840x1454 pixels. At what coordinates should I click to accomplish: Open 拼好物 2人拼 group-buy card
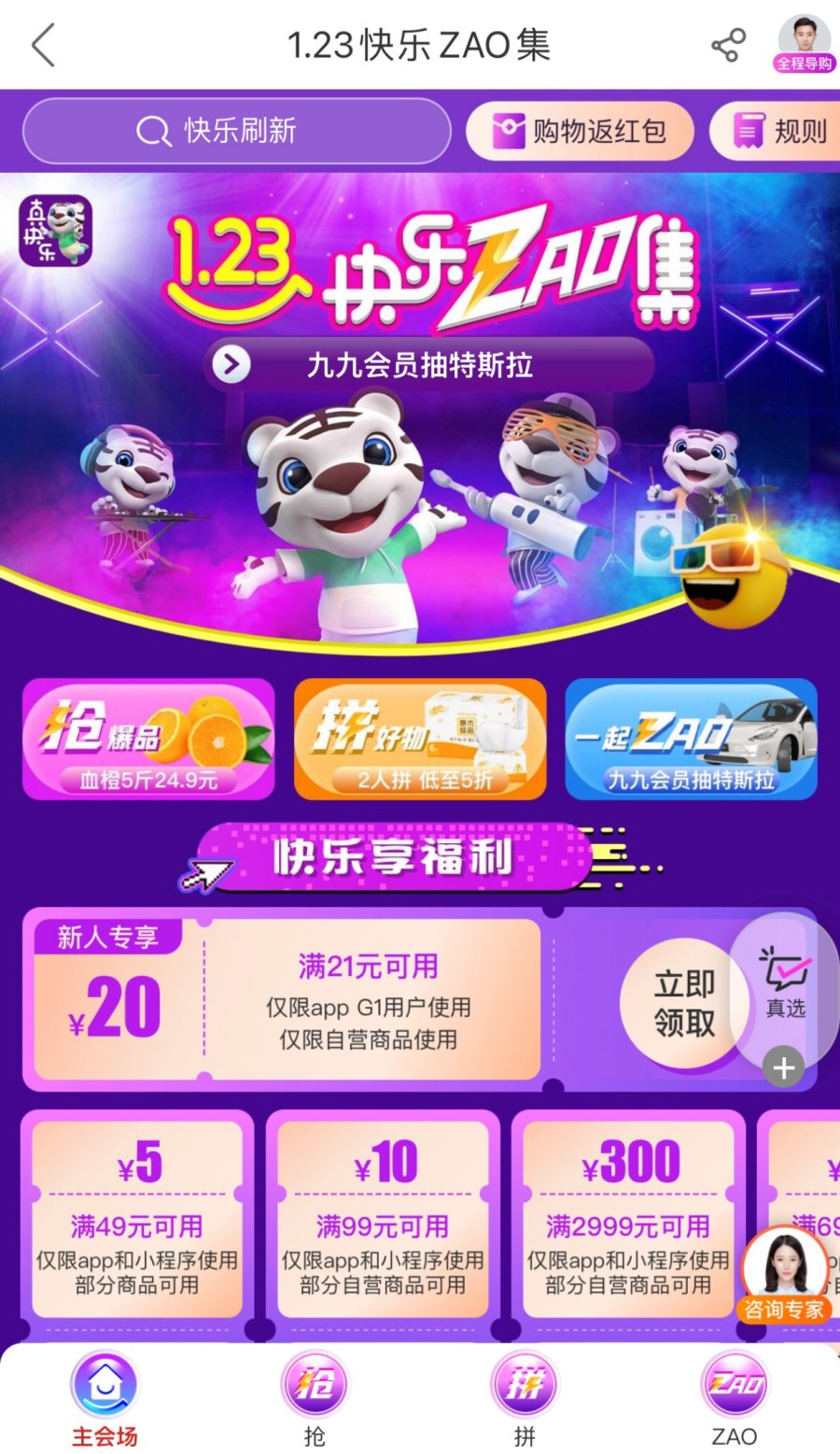420,739
